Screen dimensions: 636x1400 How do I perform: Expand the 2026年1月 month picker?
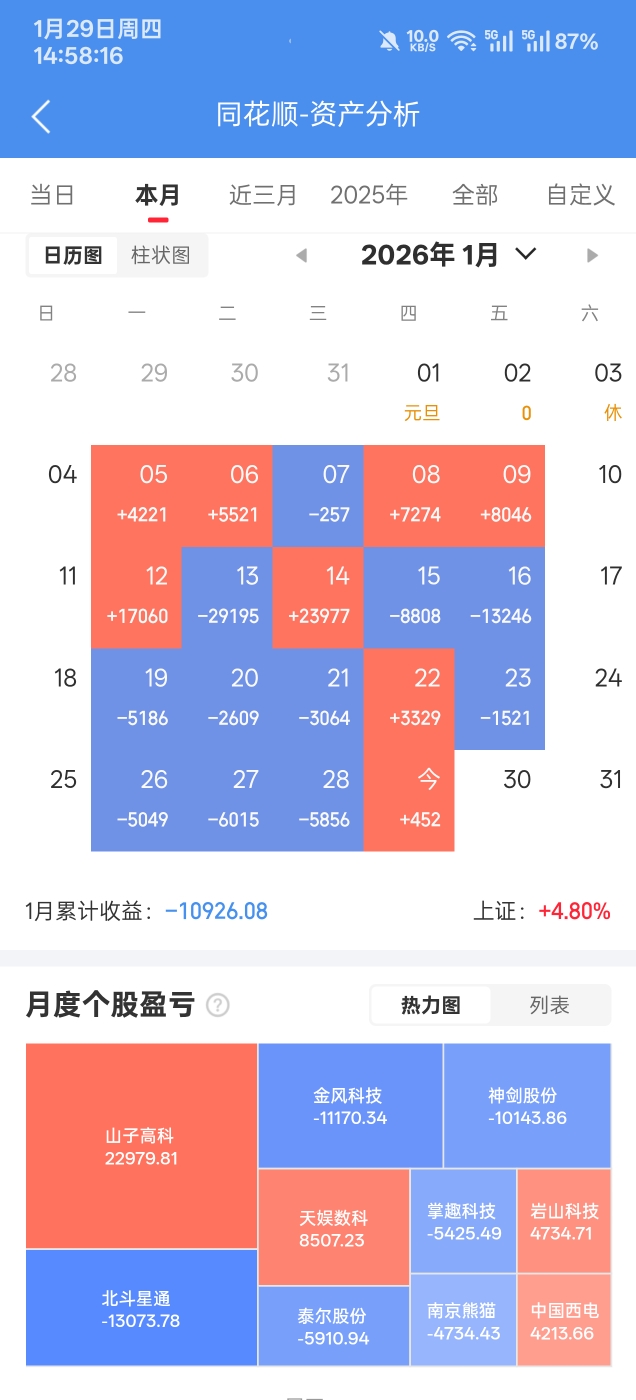point(448,255)
